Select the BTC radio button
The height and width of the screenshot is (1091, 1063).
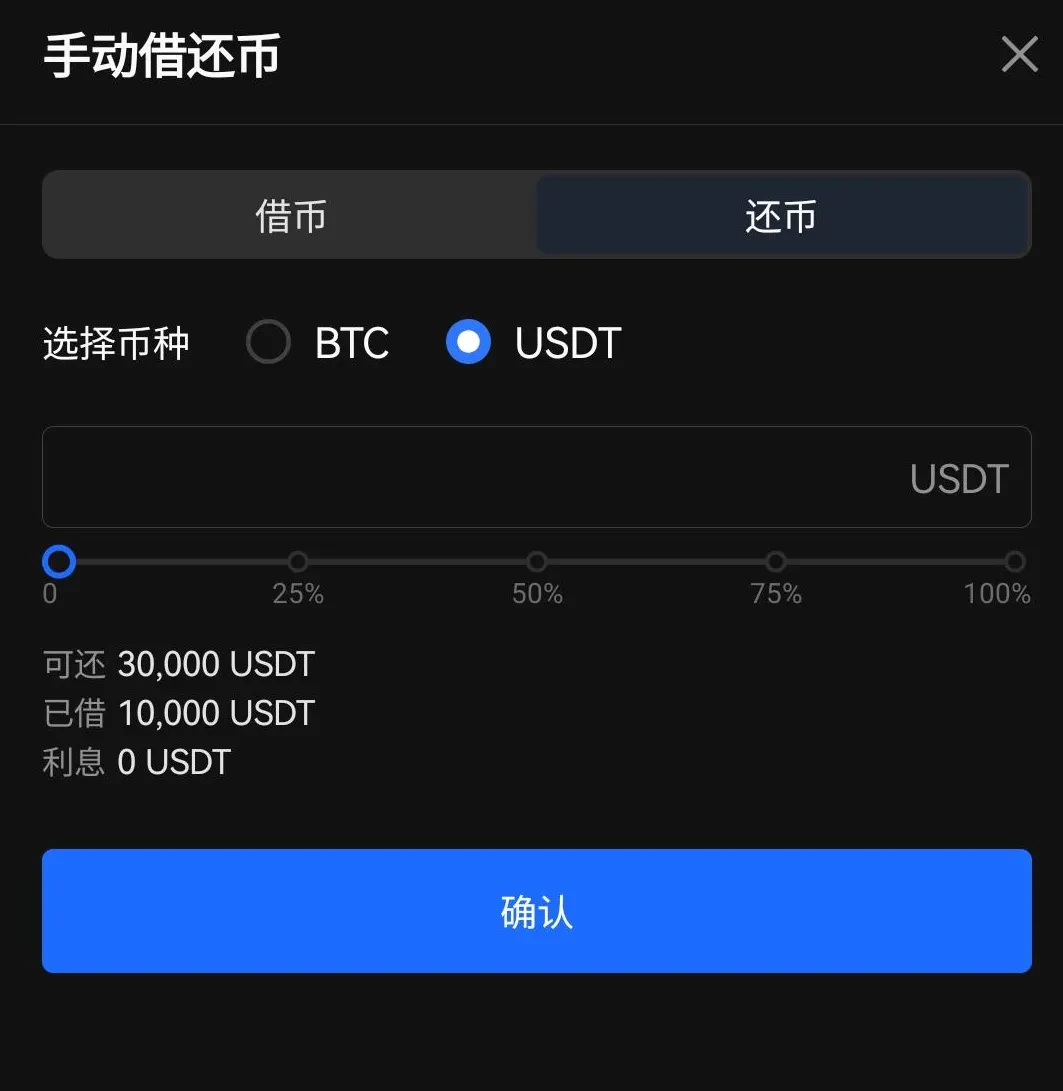[268, 342]
